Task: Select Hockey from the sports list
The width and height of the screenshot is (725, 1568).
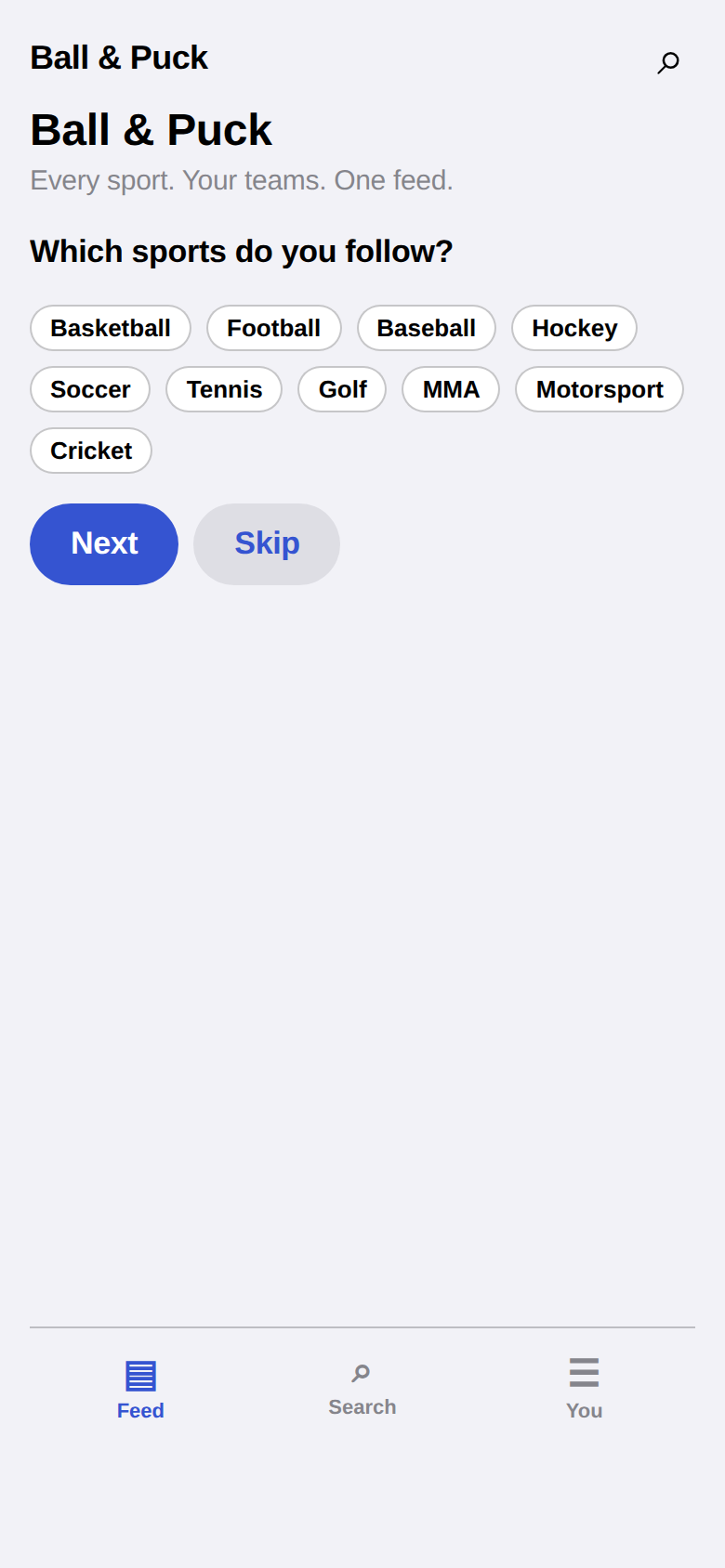Action: [x=574, y=328]
